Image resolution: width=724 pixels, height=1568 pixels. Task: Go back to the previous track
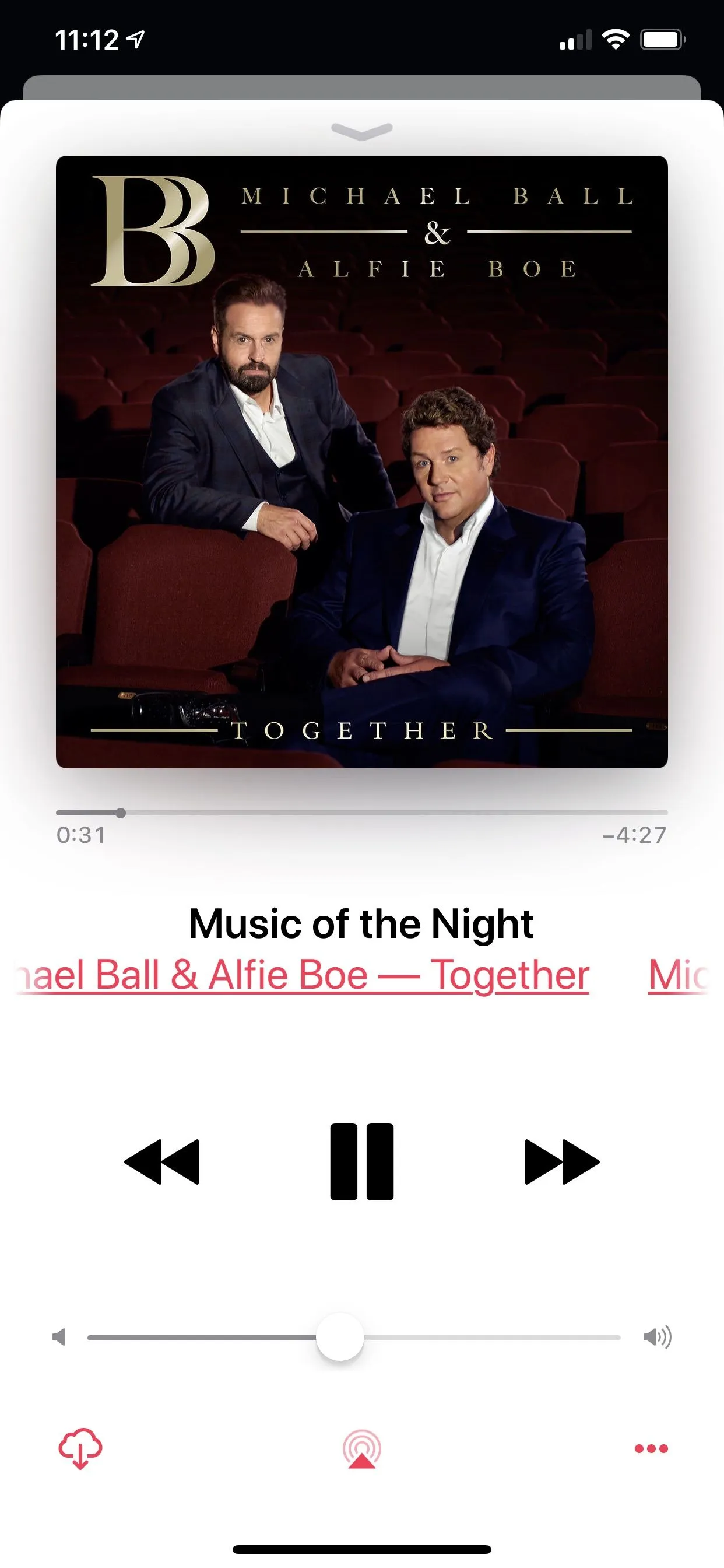162,1161
